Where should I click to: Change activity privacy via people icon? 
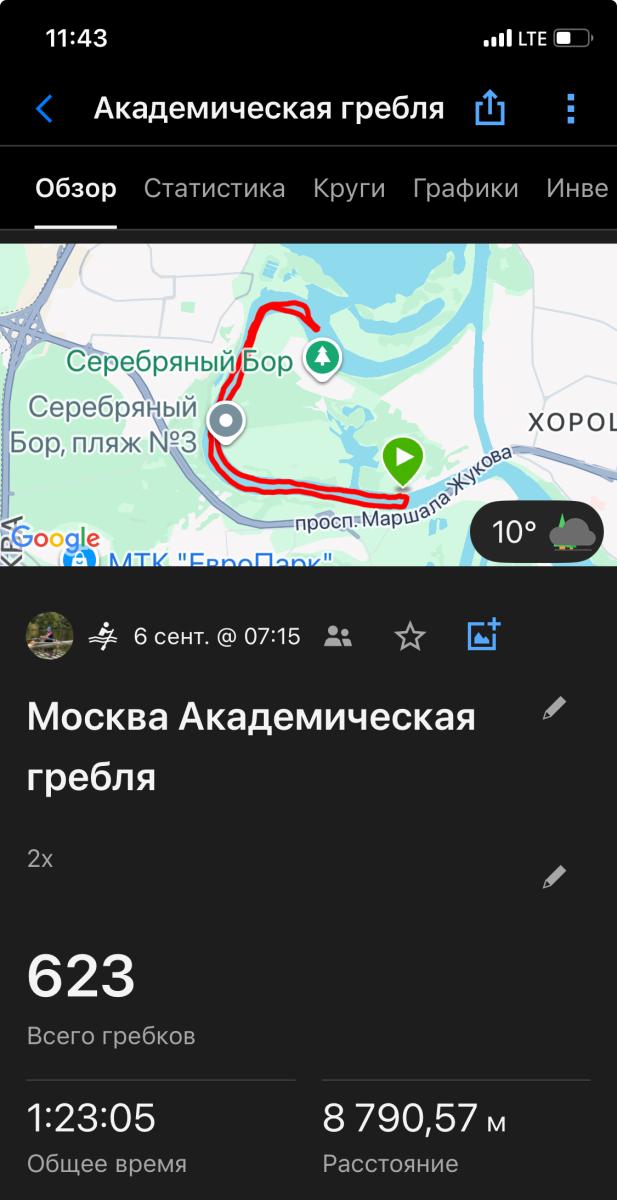pyautogui.click(x=339, y=636)
